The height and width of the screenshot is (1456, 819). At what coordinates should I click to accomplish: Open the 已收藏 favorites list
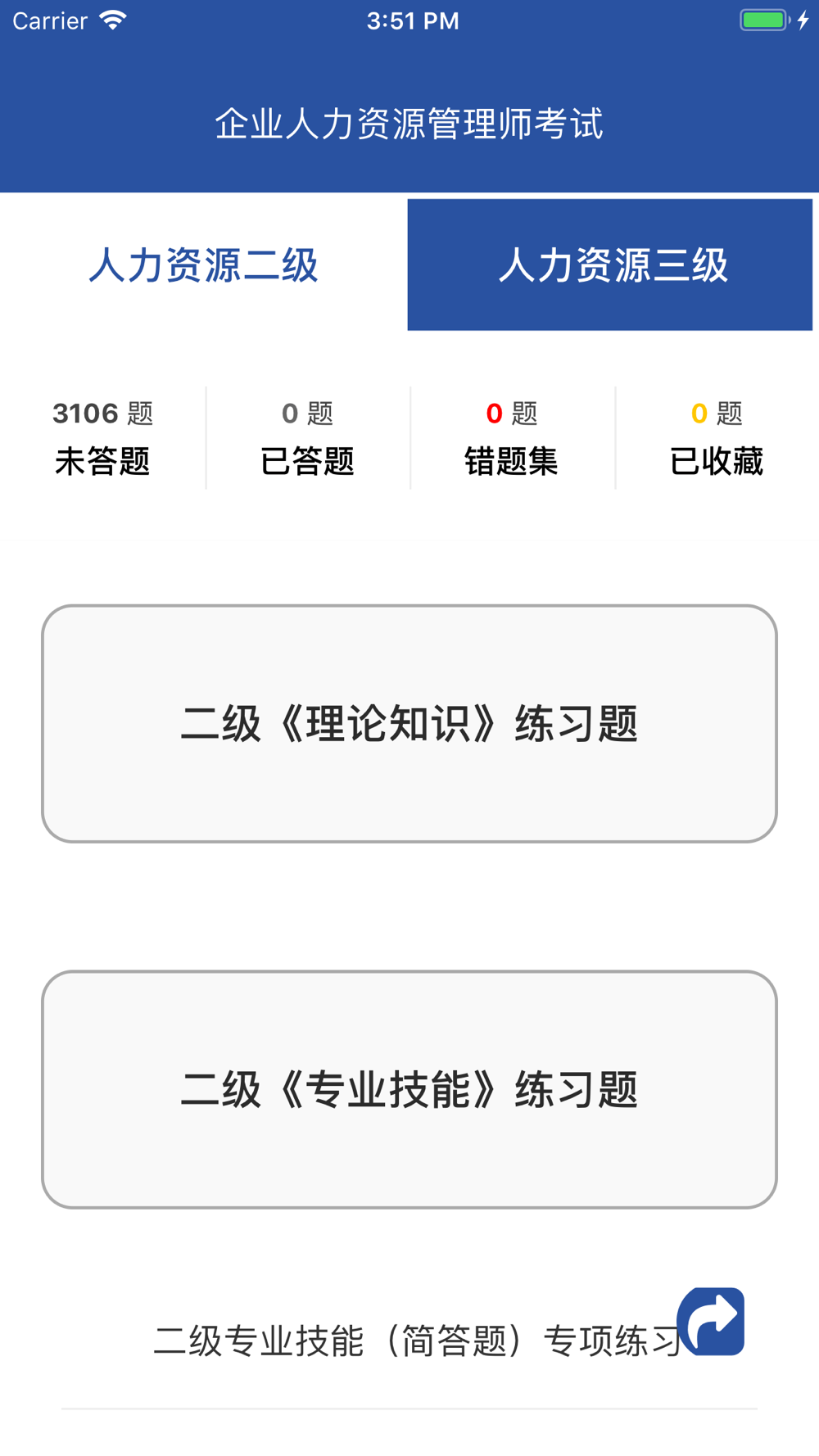click(717, 437)
